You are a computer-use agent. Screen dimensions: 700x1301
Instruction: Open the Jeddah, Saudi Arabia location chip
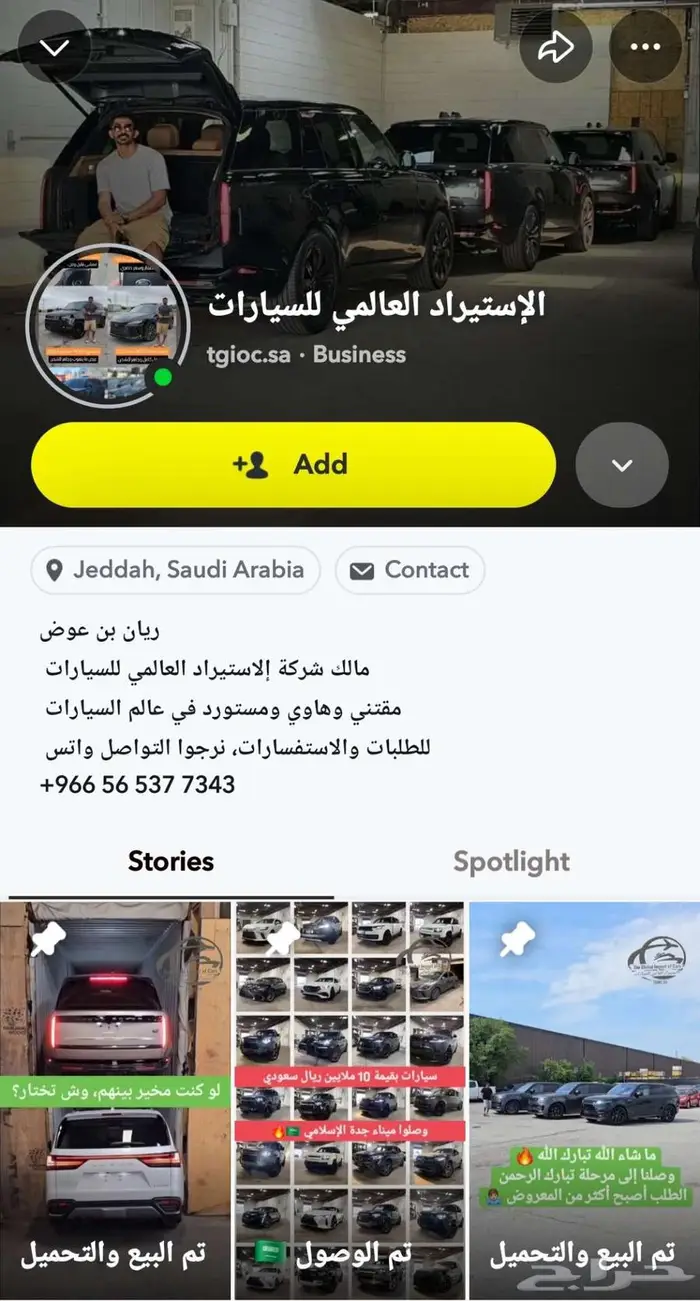pos(176,570)
